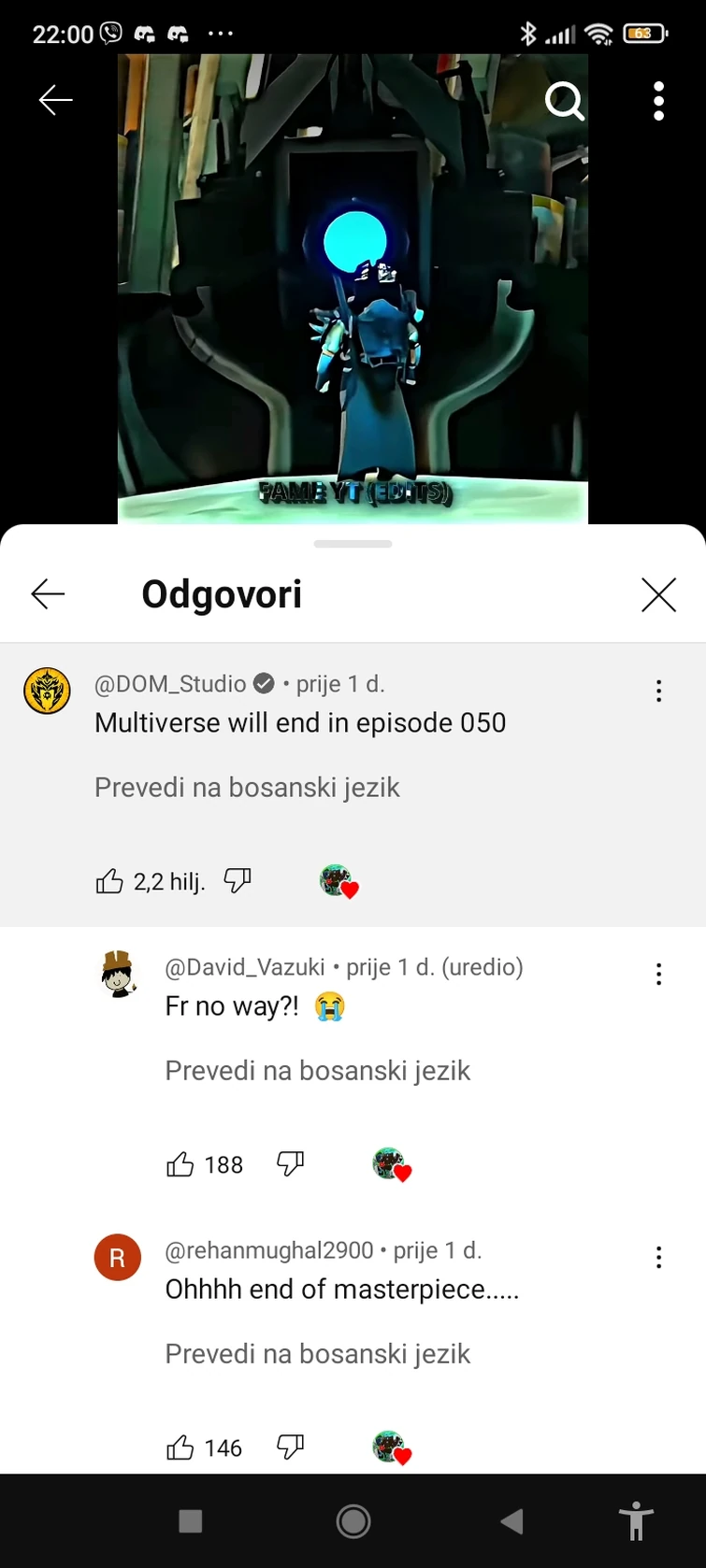Open the three-dot menu in the top bar
The width and height of the screenshot is (706, 1568).
coord(658,101)
